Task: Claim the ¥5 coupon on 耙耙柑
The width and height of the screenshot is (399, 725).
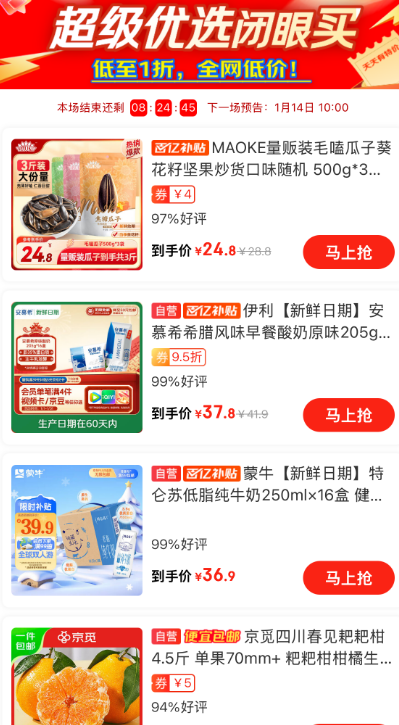Action: pos(173,683)
